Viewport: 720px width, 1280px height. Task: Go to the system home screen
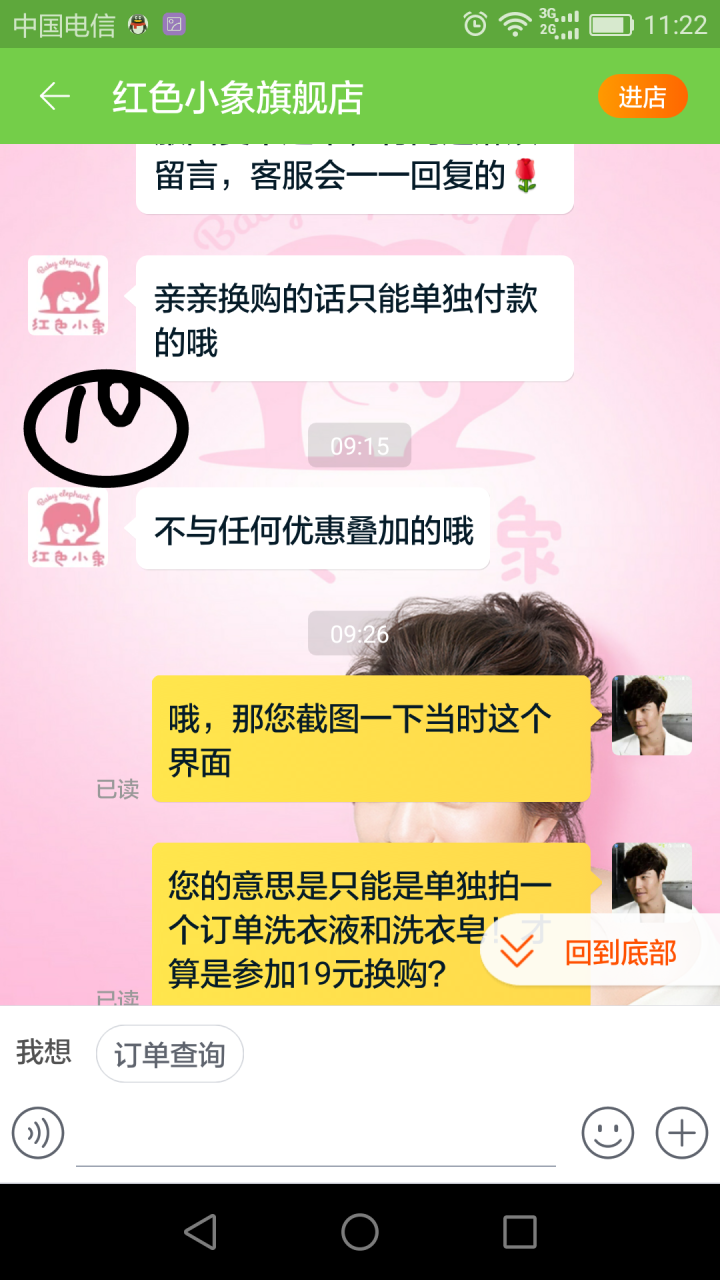pyautogui.click(x=360, y=1232)
